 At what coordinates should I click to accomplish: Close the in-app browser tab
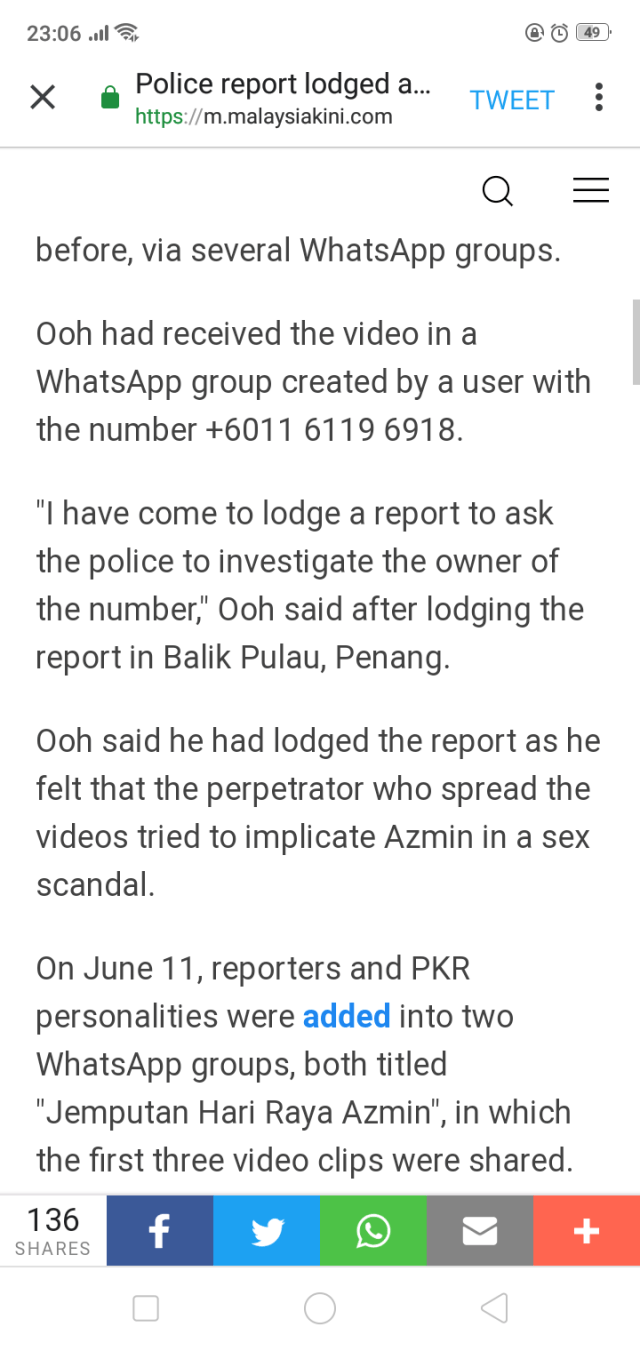(x=42, y=98)
